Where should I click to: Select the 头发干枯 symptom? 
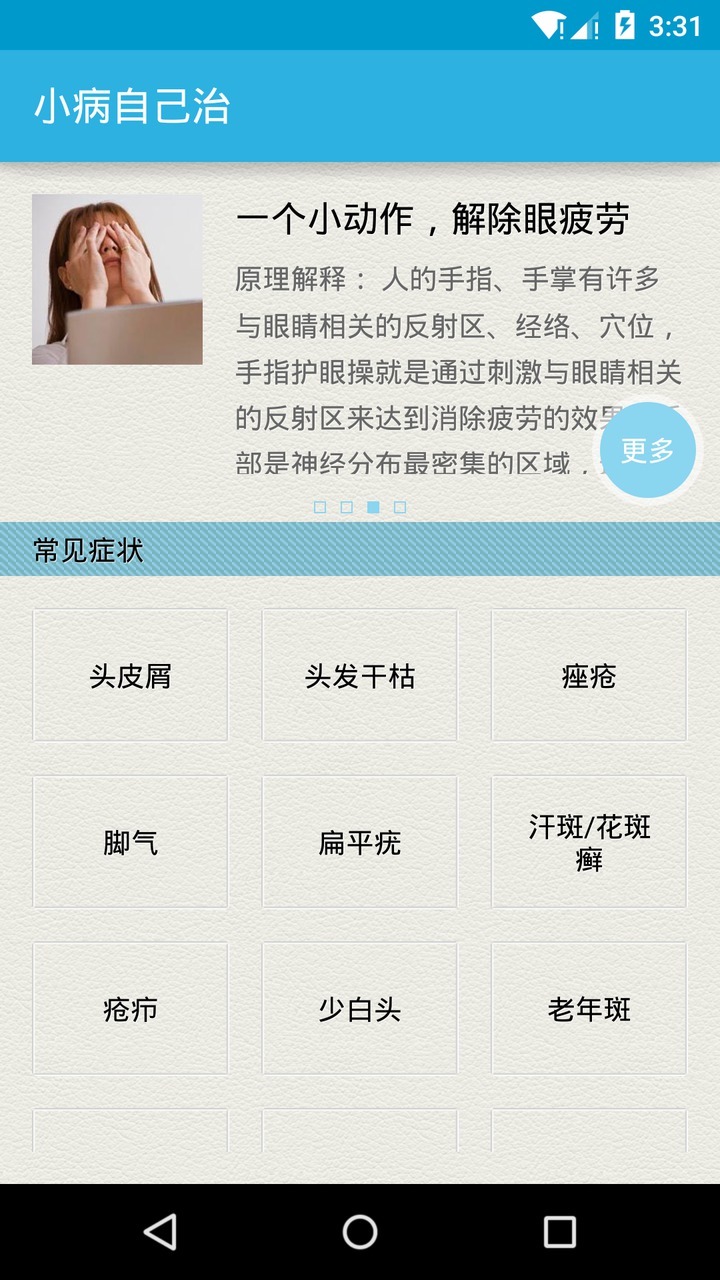pos(359,676)
